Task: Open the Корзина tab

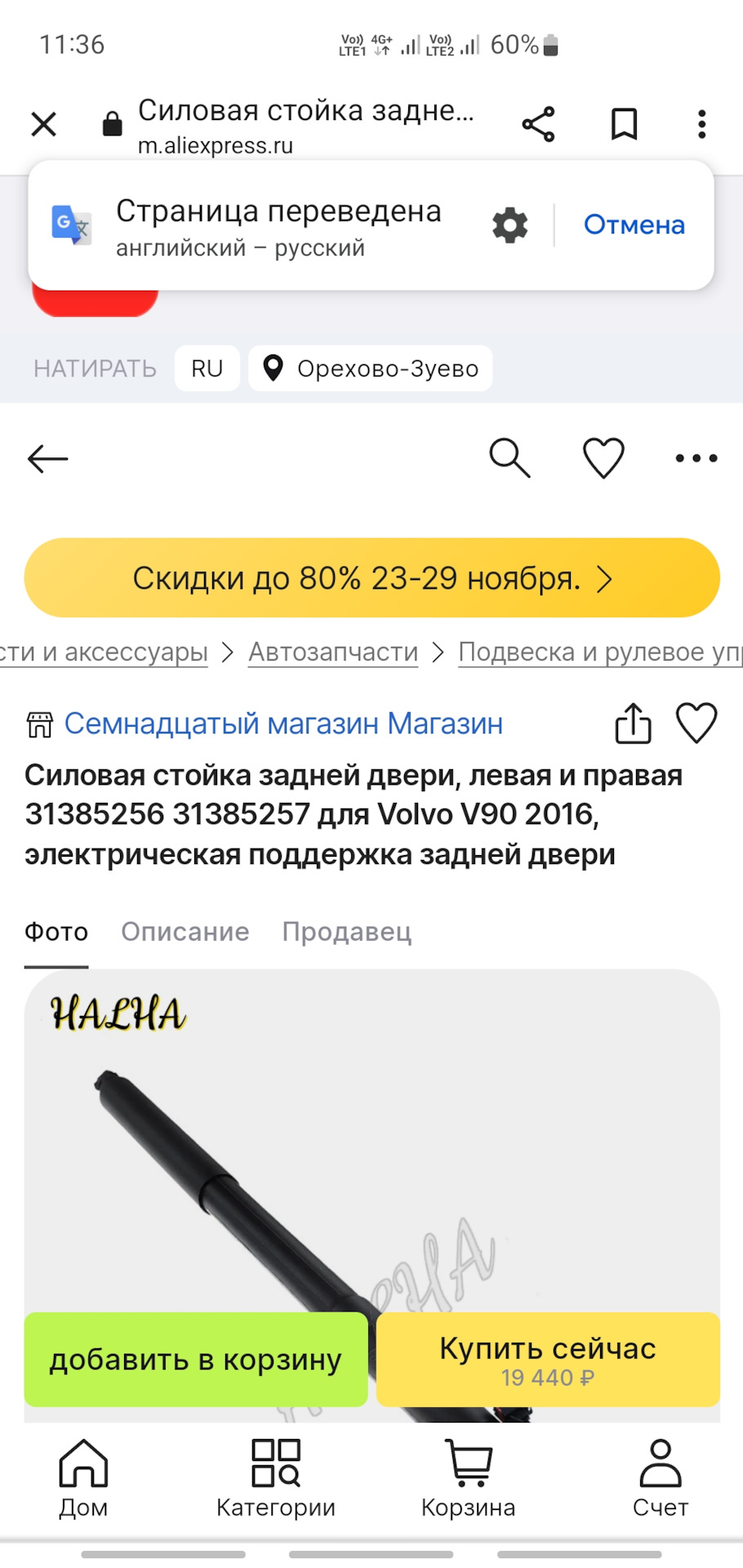Action: tap(468, 1478)
